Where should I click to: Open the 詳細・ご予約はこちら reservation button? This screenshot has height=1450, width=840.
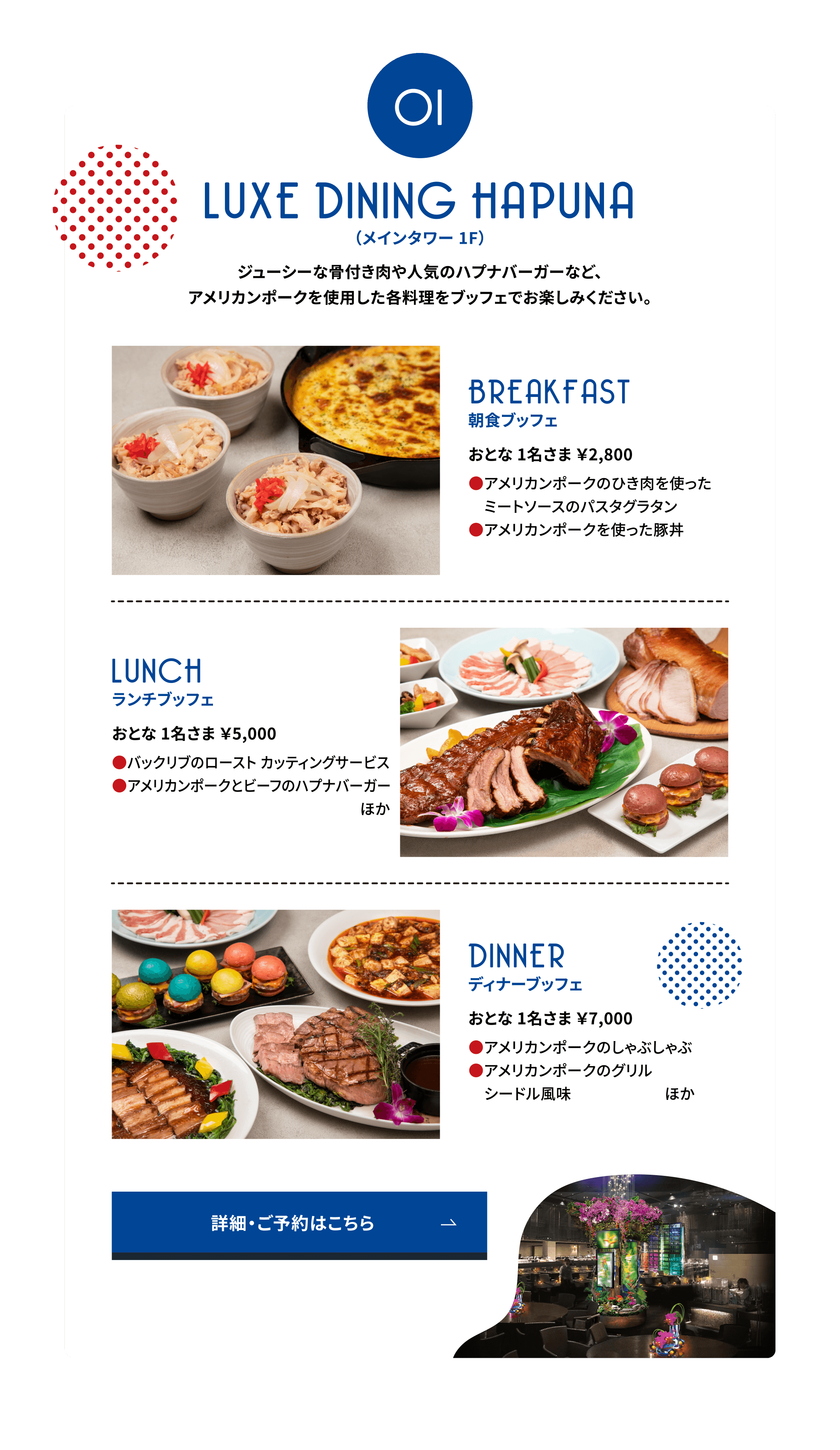click(x=299, y=1223)
